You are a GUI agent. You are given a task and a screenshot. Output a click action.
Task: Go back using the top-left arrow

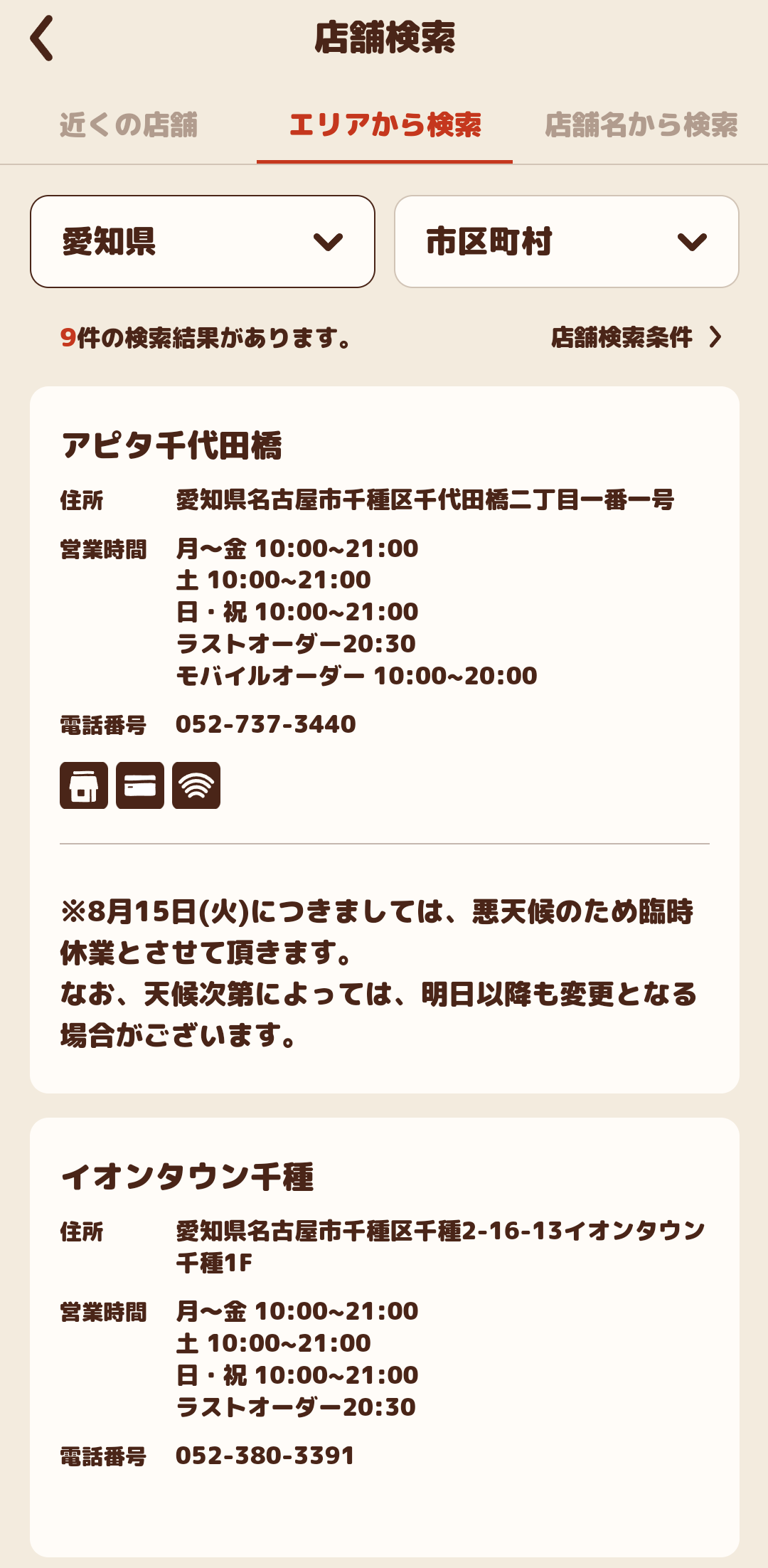pyautogui.click(x=42, y=38)
